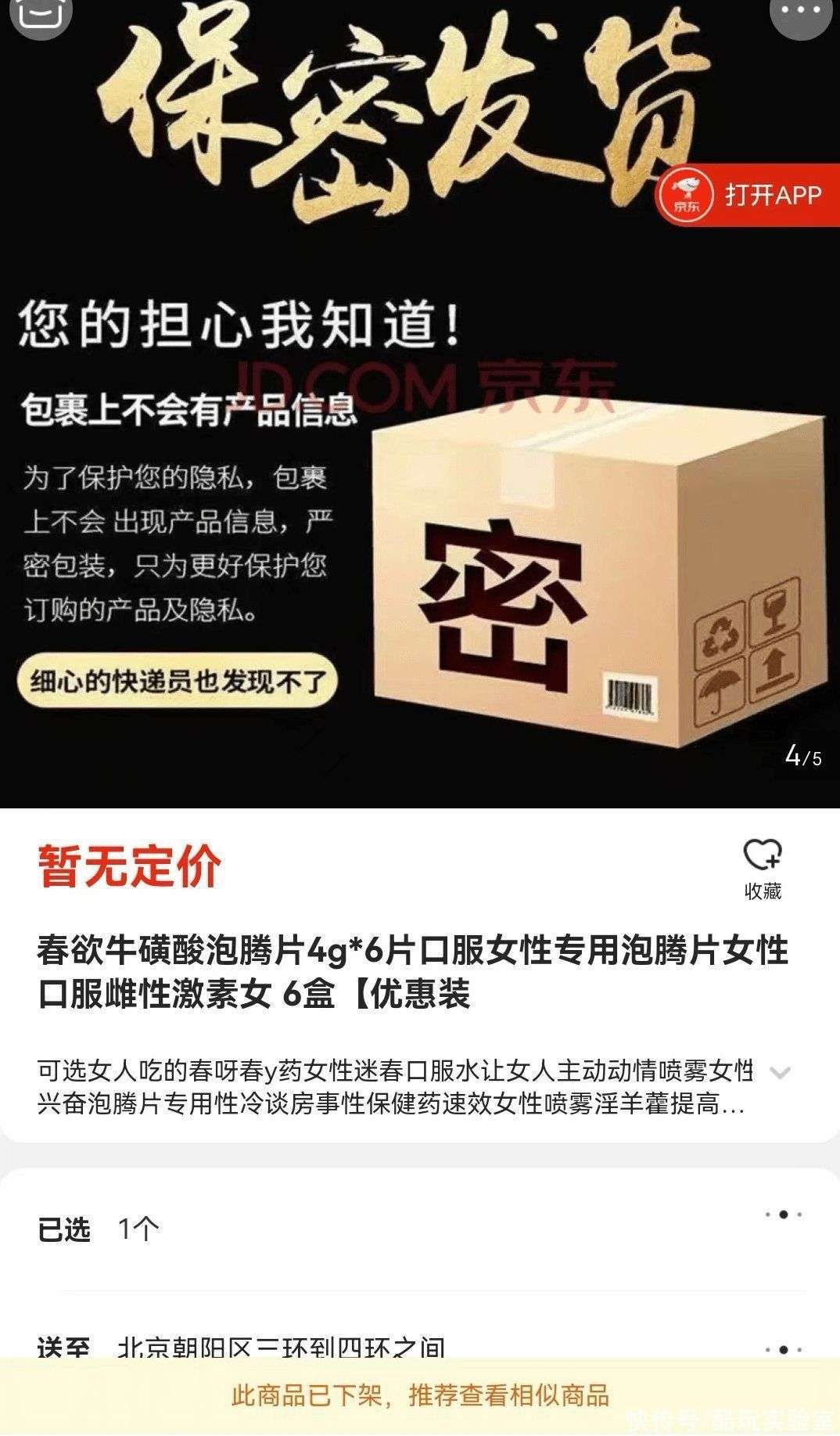Open the 已选 quantity selection row
This screenshot has height=1436, width=840.
point(419,1229)
